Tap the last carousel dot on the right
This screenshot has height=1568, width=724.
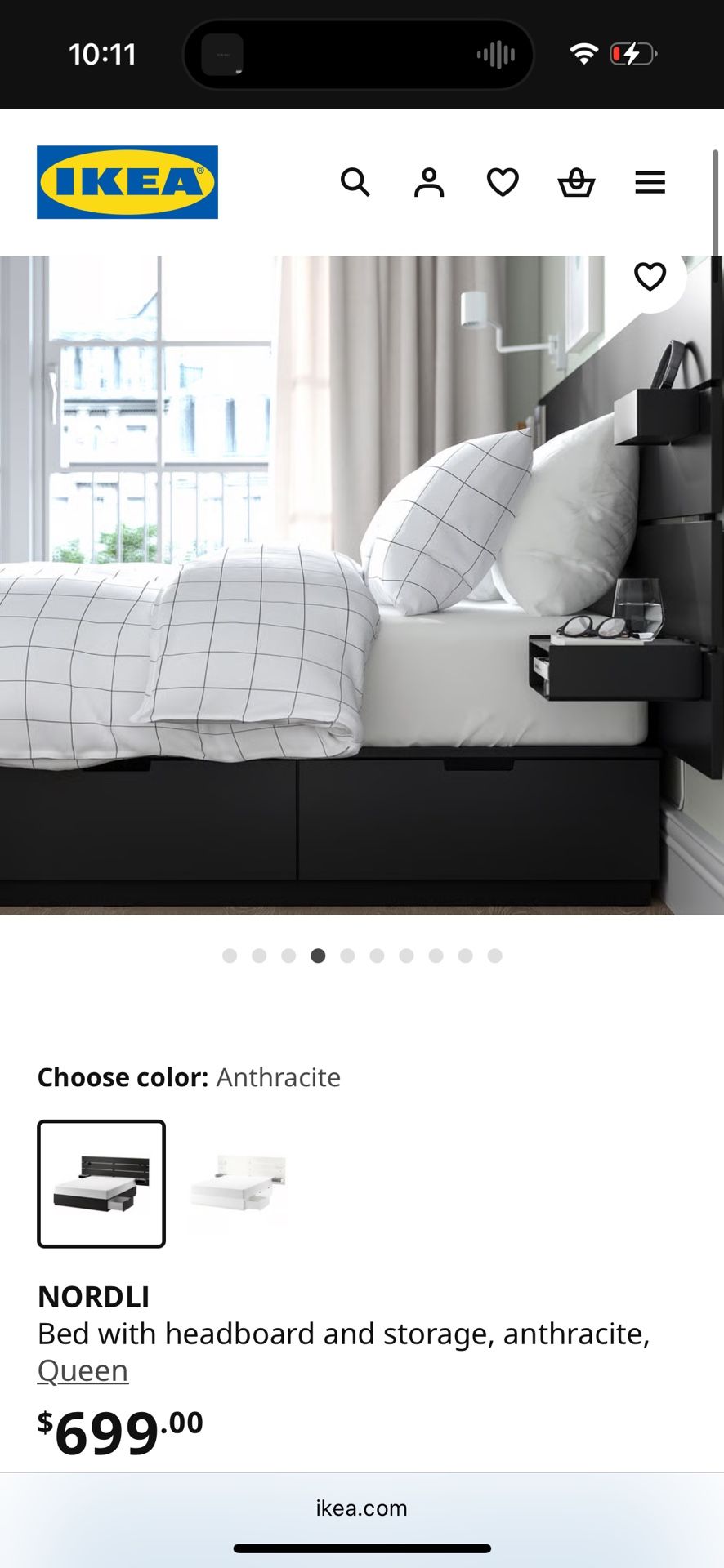[494, 955]
